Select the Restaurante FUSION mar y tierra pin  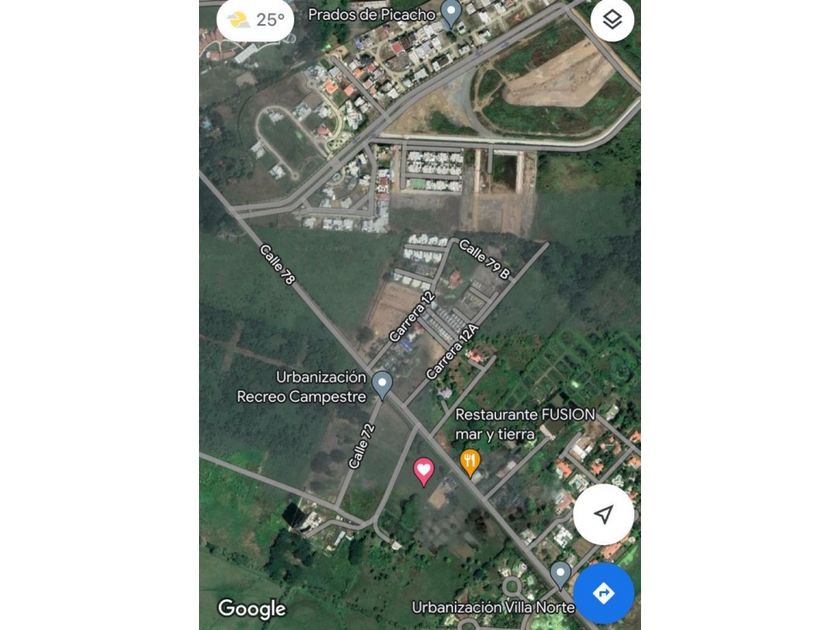click(470, 463)
